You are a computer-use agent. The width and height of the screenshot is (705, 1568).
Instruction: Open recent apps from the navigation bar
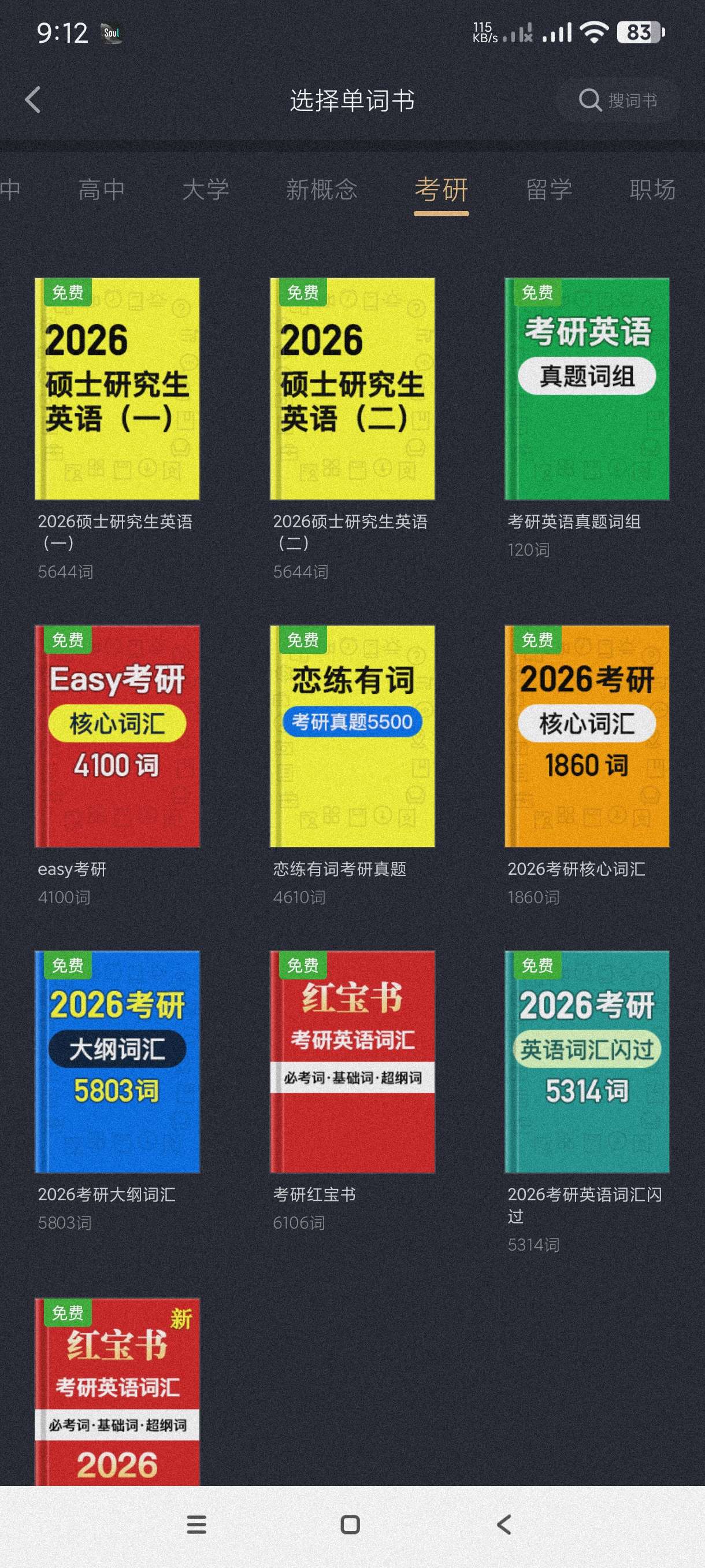tap(196, 1524)
